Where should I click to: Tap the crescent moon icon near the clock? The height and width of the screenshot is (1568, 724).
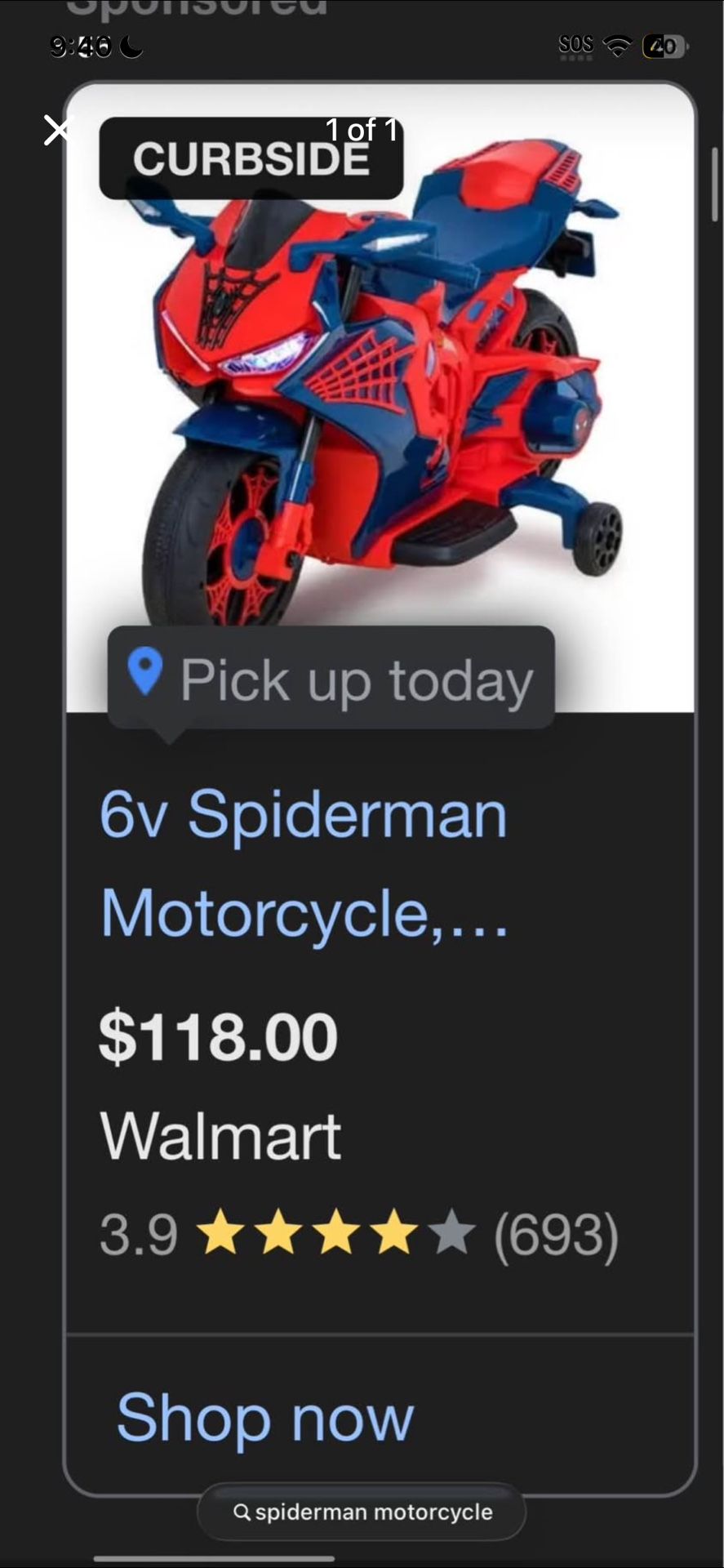pos(129,47)
